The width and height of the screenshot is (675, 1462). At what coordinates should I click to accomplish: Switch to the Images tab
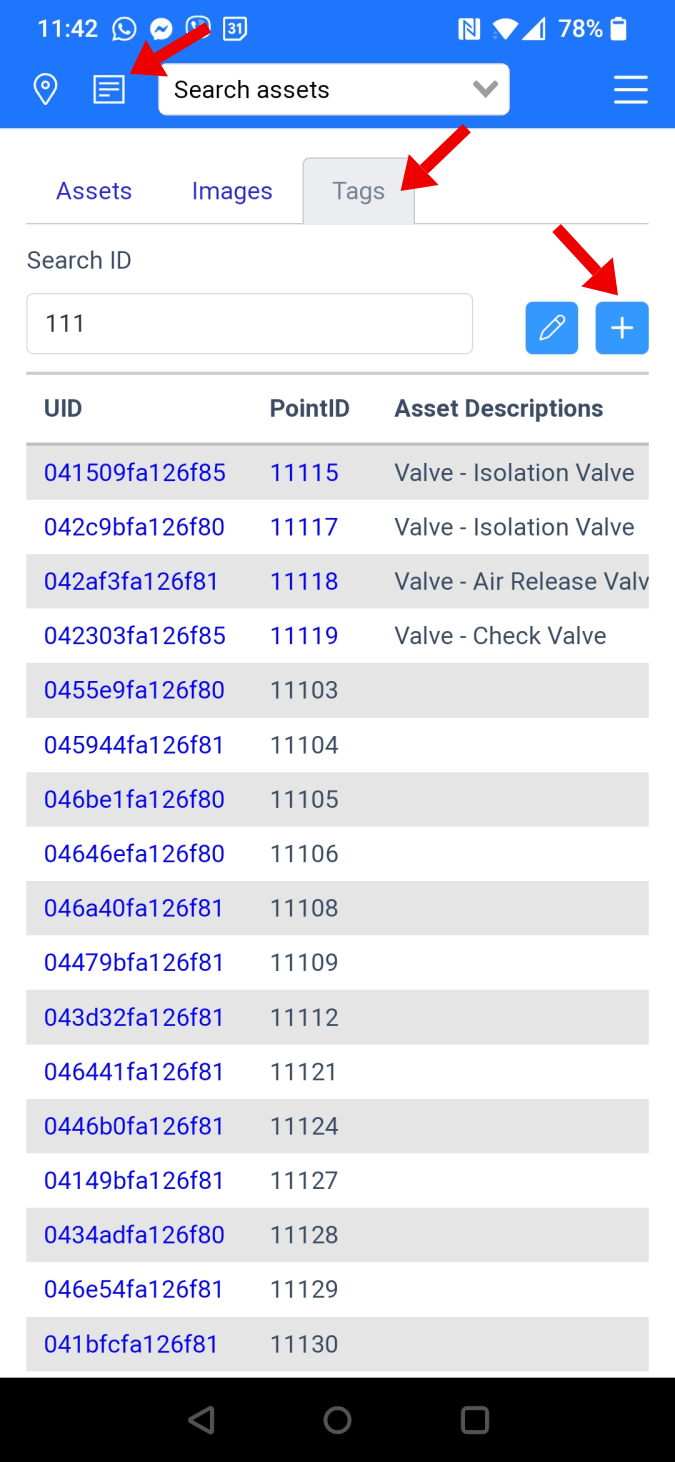(x=232, y=191)
